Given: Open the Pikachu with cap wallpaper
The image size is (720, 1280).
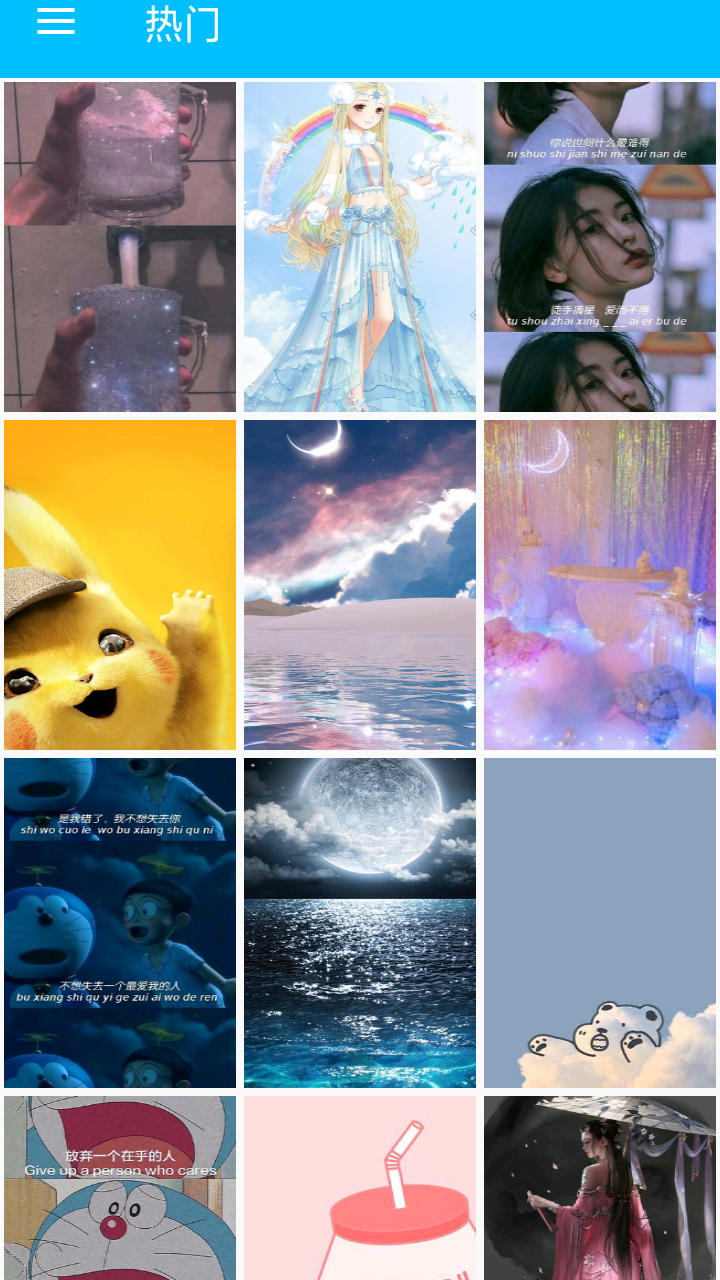Looking at the screenshot, I should (x=120, y=584).
